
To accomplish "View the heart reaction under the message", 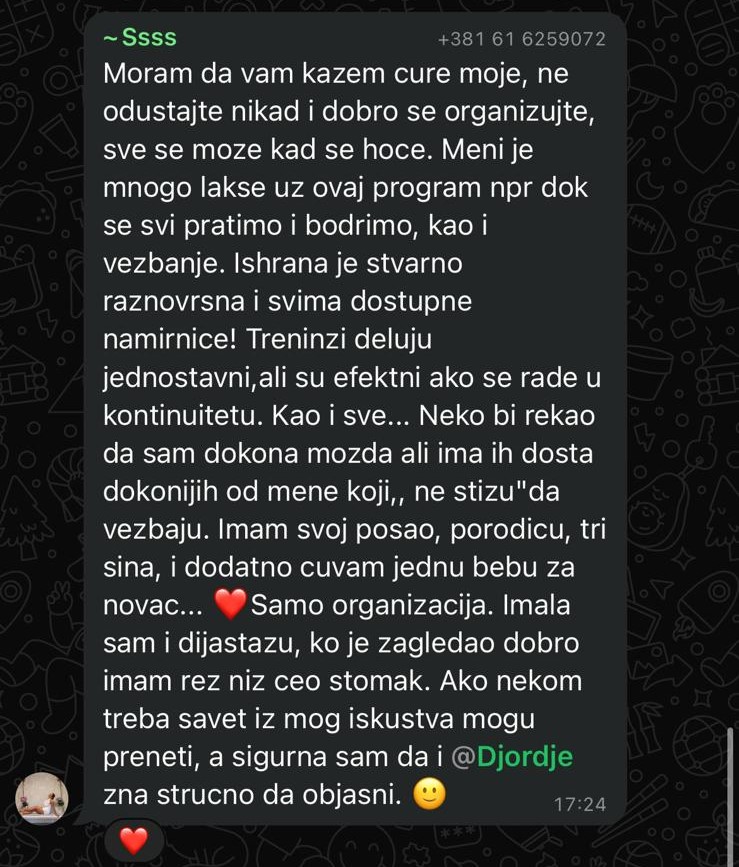I will point(133,841).
